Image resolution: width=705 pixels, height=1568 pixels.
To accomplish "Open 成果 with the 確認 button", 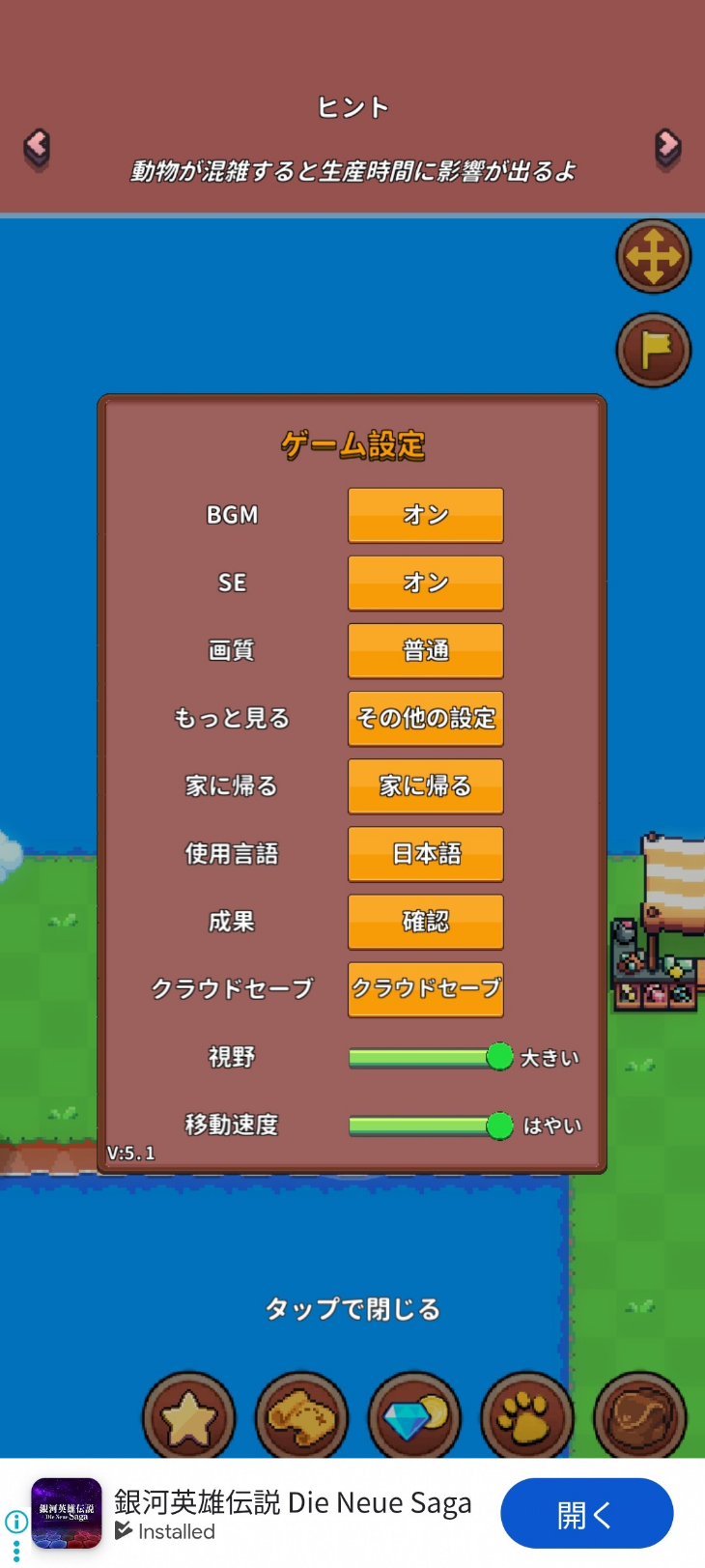I will [x=426, y=921].
